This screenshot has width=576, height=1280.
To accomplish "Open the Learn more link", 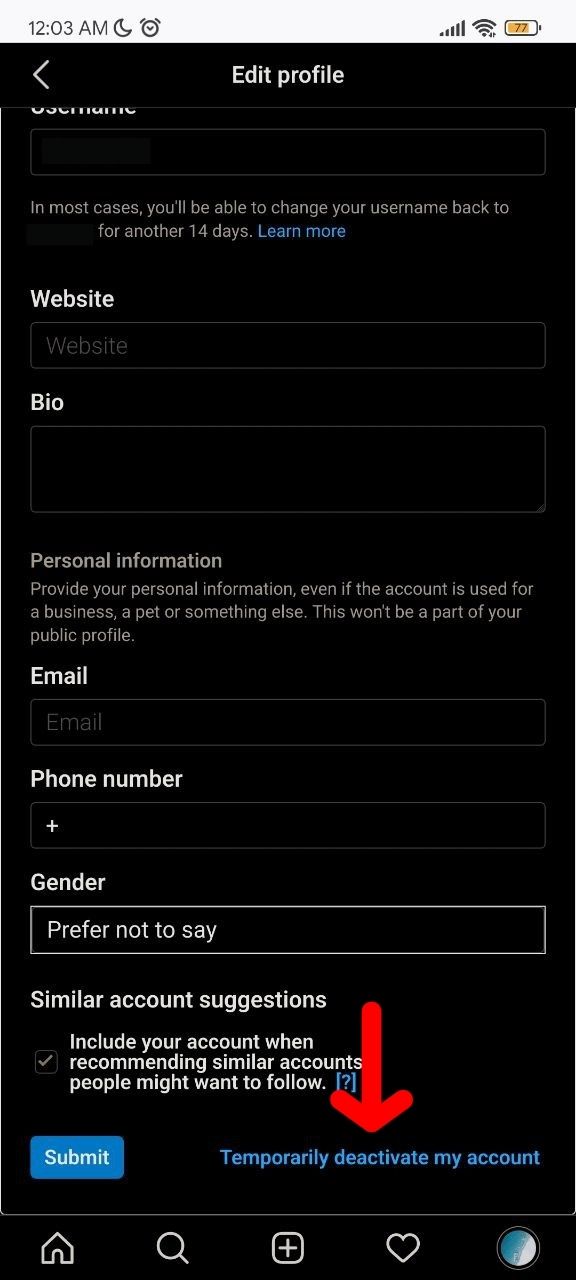I will click(x=301, y=231).
